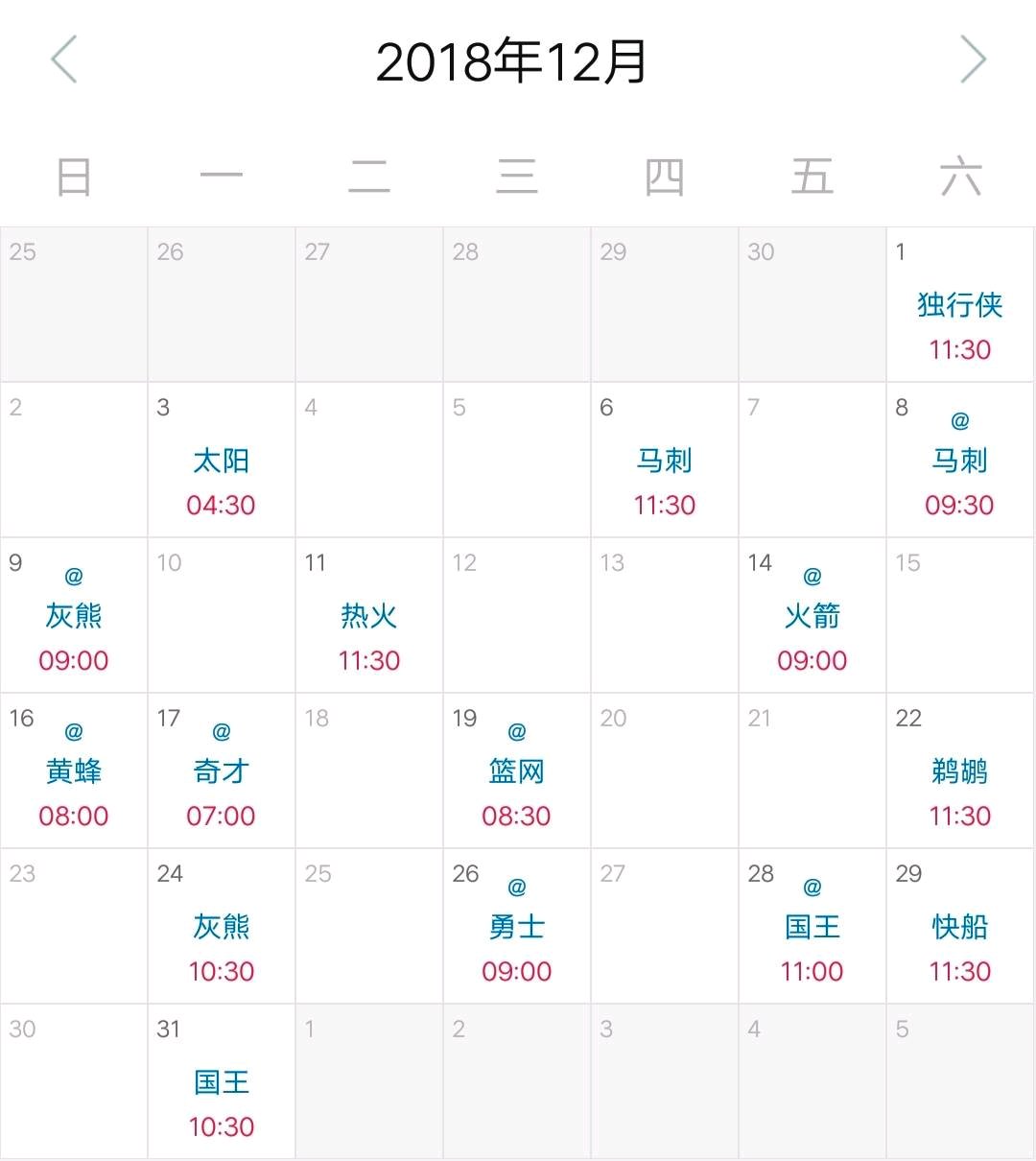This screenshot has height=1161, width=1036.
Task: Select December 28 away game at 国王
Action: pyautogui.click(x=812, y=927)
